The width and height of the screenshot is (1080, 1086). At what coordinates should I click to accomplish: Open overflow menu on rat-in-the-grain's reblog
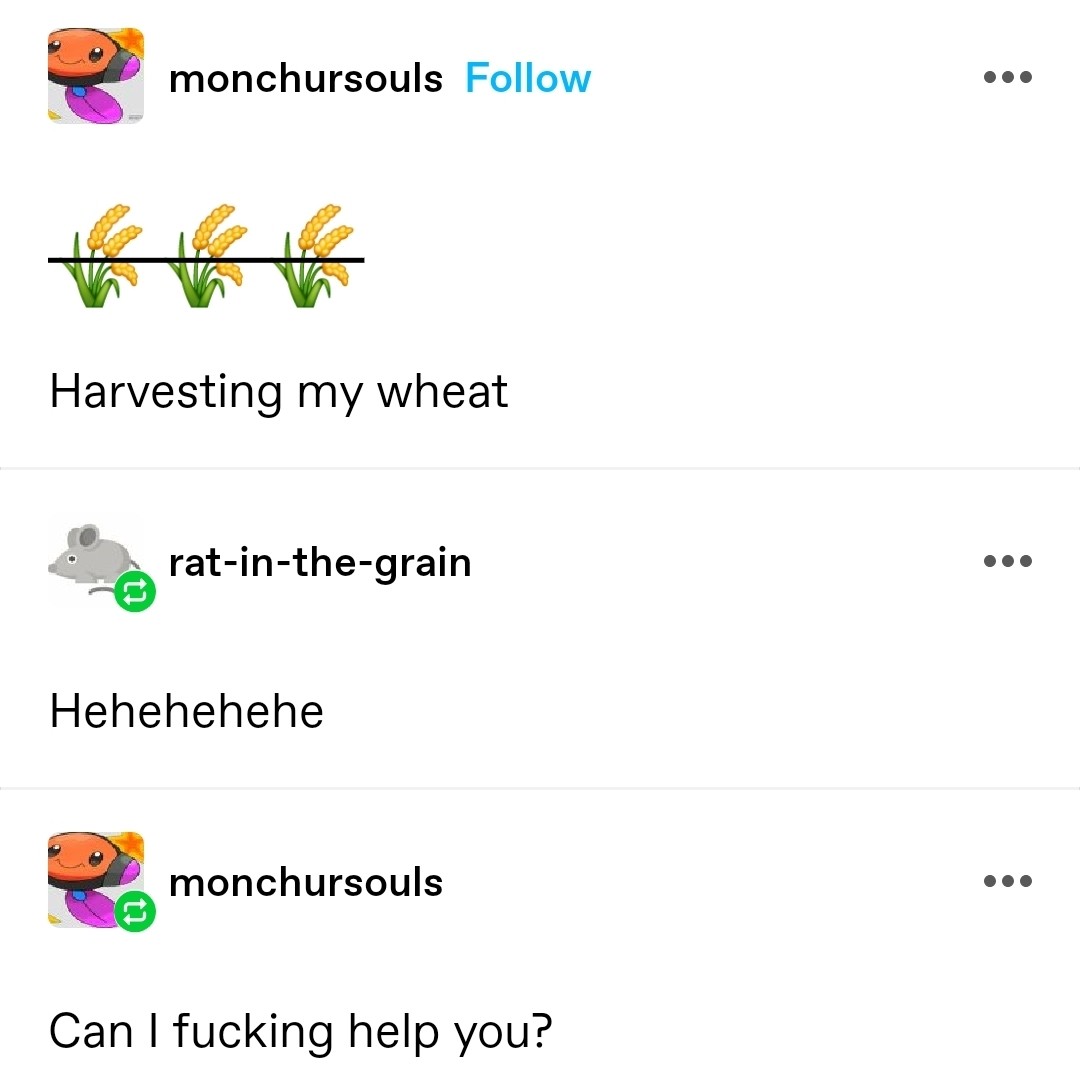click(x=1007, y=561)
